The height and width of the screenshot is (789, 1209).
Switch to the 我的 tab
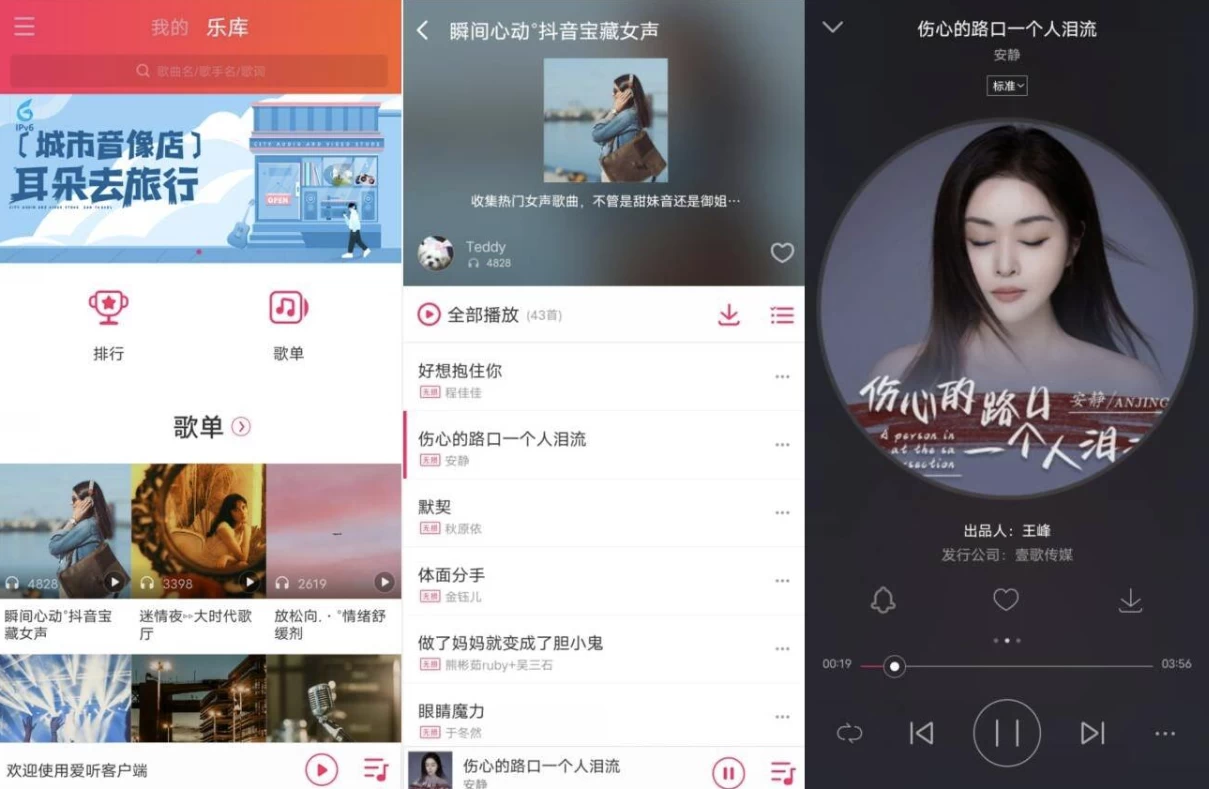coord(169,28)
